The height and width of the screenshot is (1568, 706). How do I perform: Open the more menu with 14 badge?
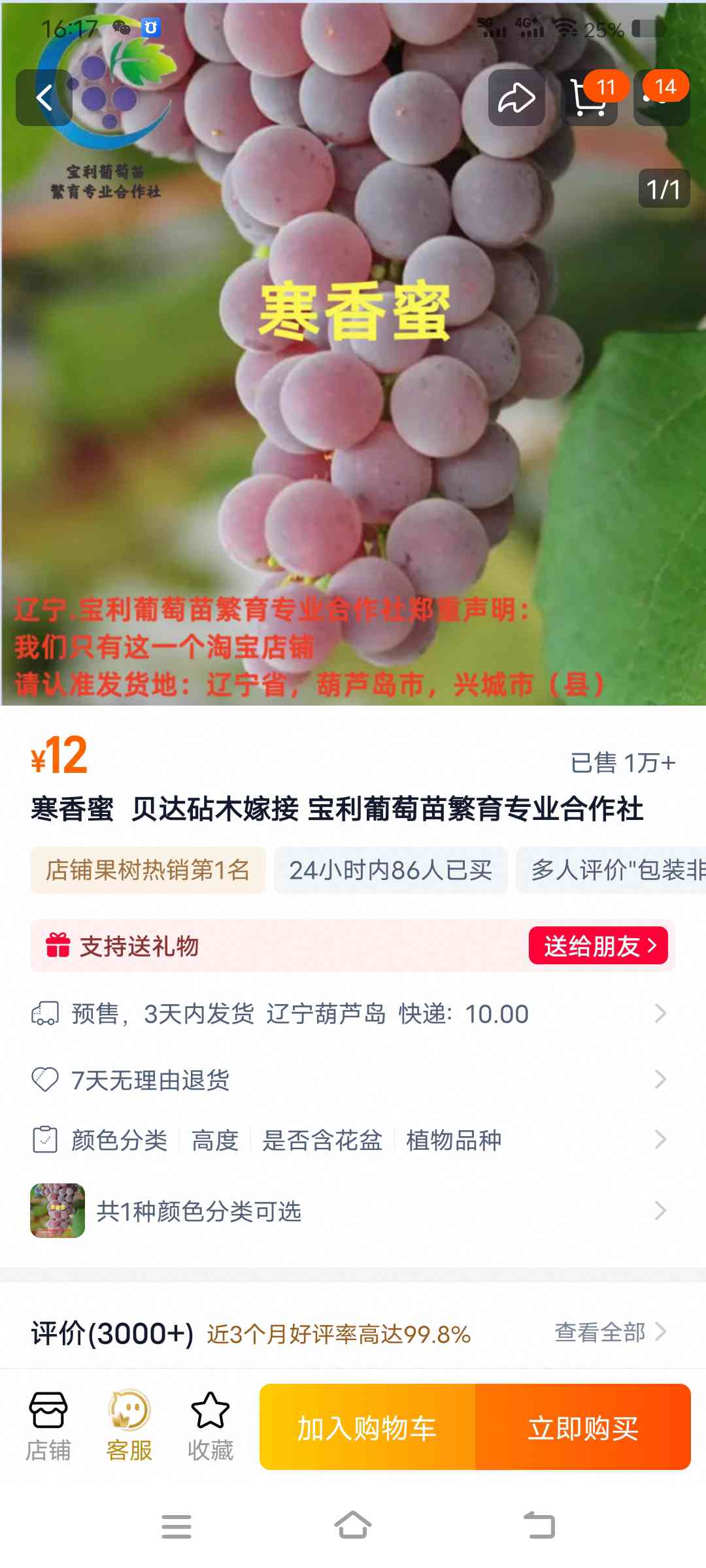click(662, 98)
